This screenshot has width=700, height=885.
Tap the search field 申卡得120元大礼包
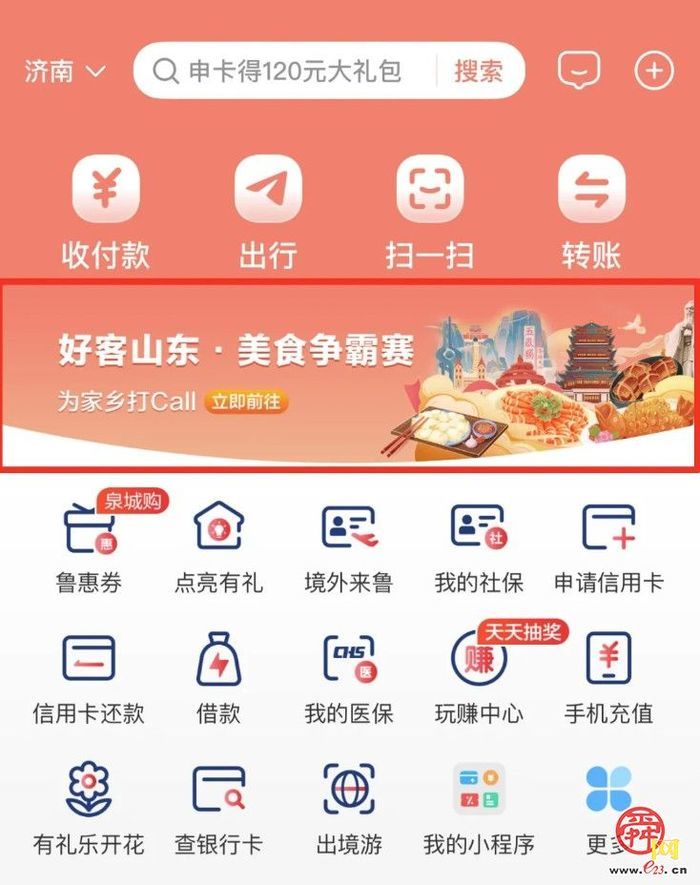295,71
